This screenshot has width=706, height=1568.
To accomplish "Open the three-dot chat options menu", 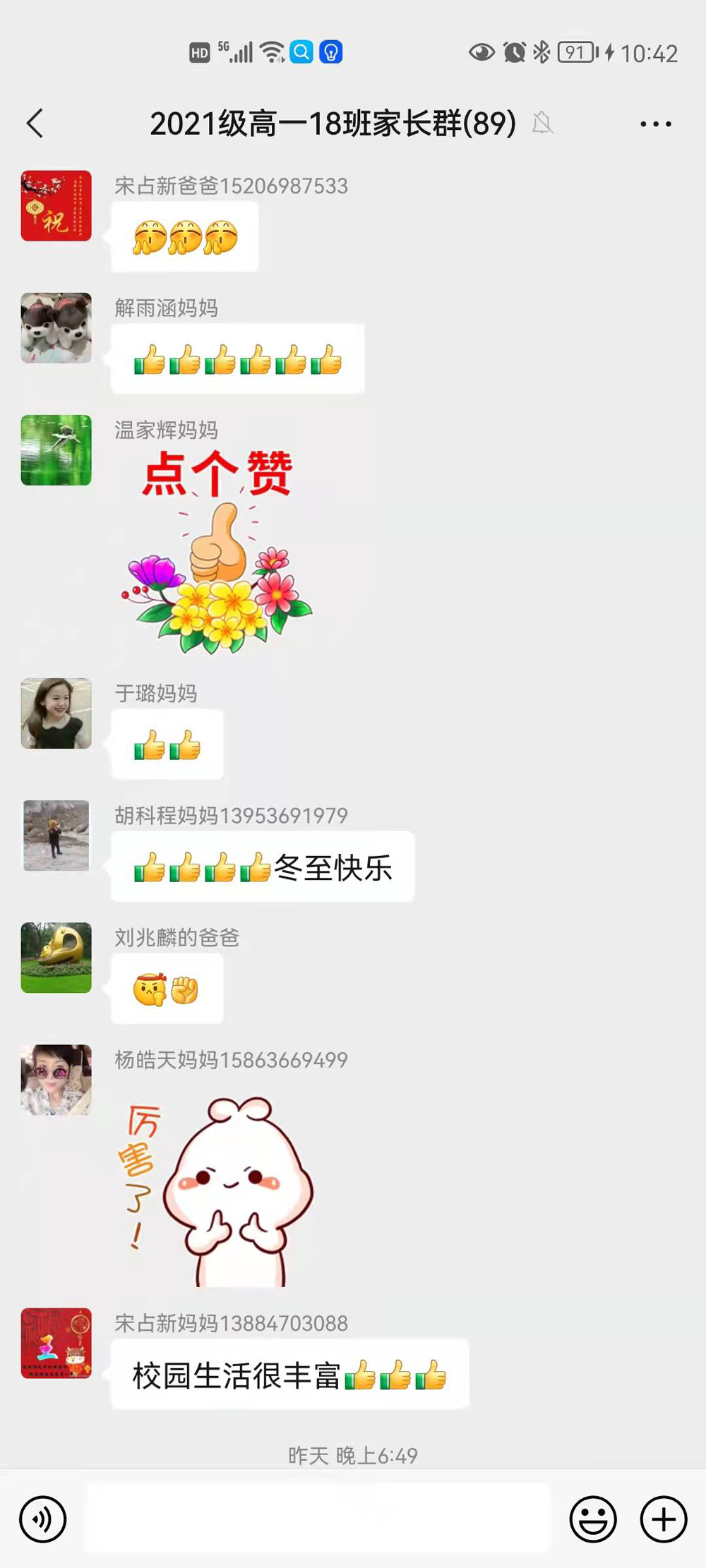I will pos(655,124).
